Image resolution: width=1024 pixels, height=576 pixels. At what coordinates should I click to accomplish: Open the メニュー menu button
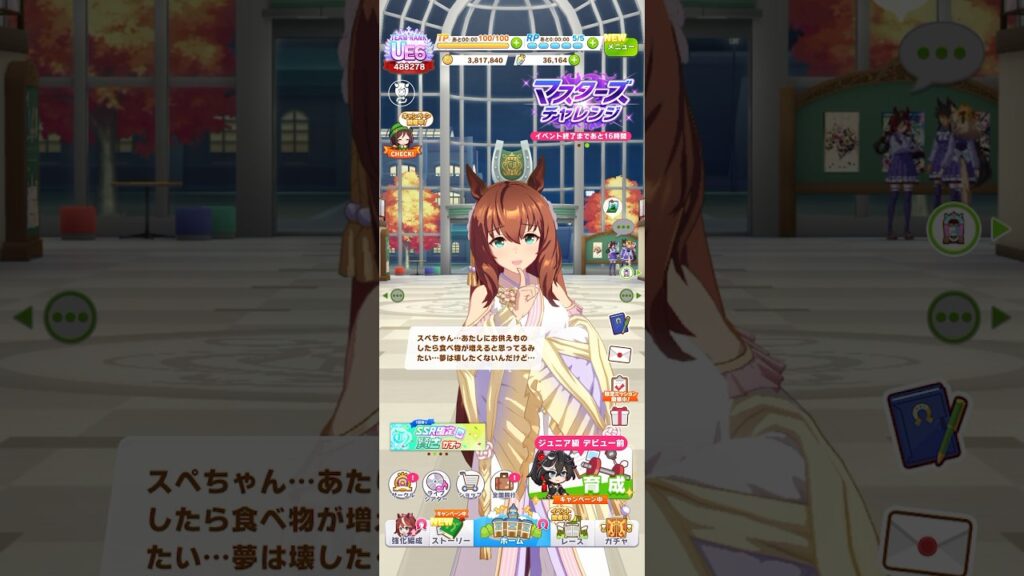620,44
